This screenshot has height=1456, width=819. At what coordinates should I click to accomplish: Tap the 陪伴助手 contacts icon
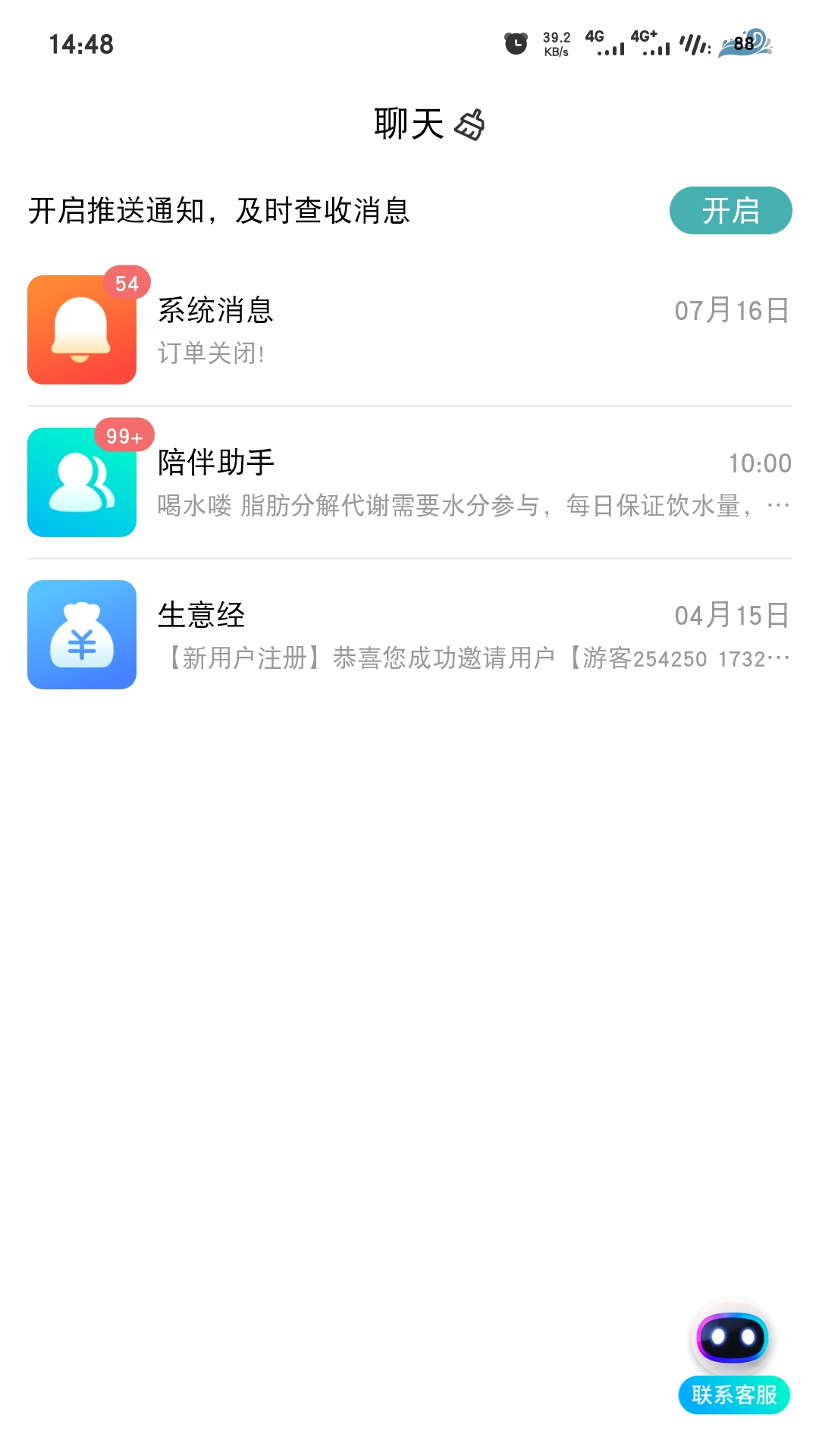[82, 482]
